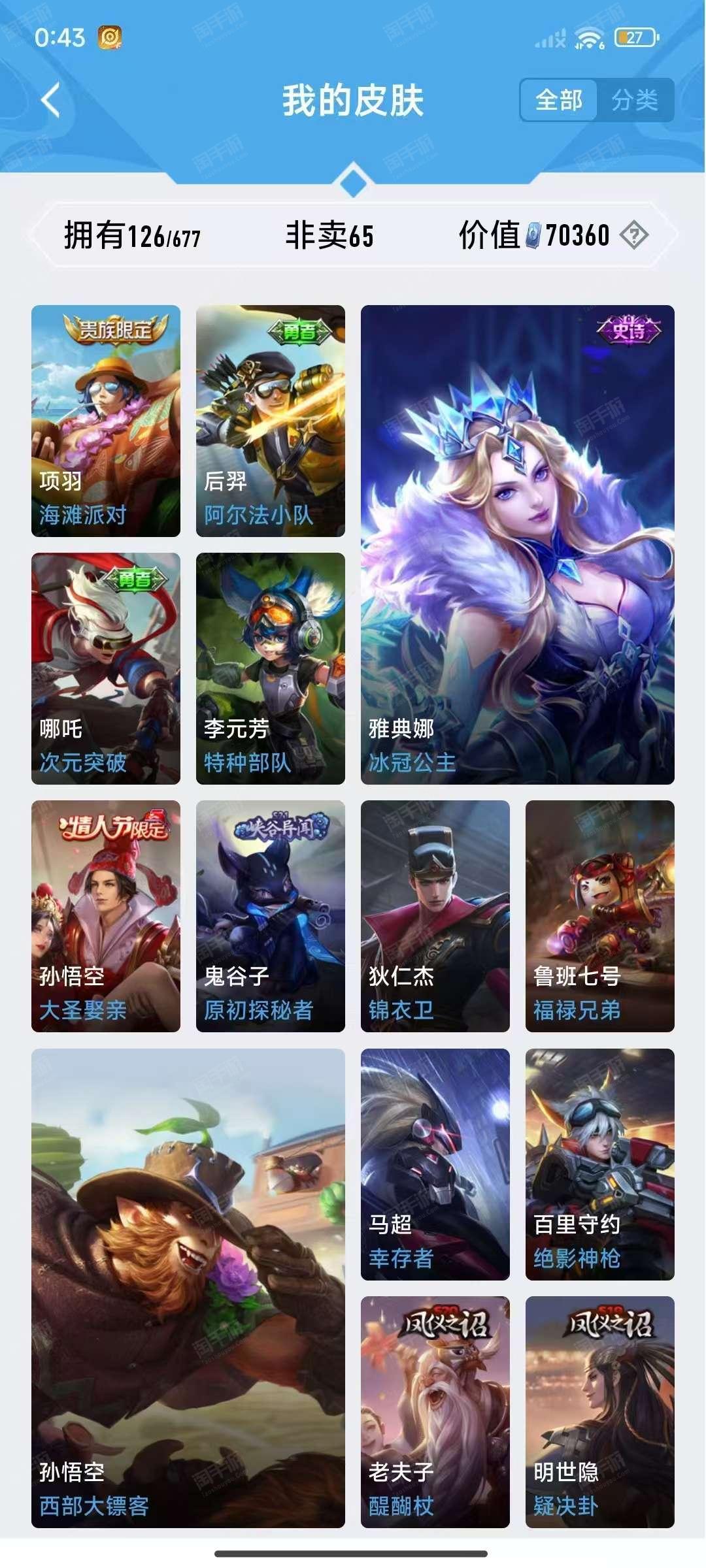Viewport: 706px width, 1568px height.
Task: Open the 明世隐 疑决卦 skin card
Action: (600, 1412)
